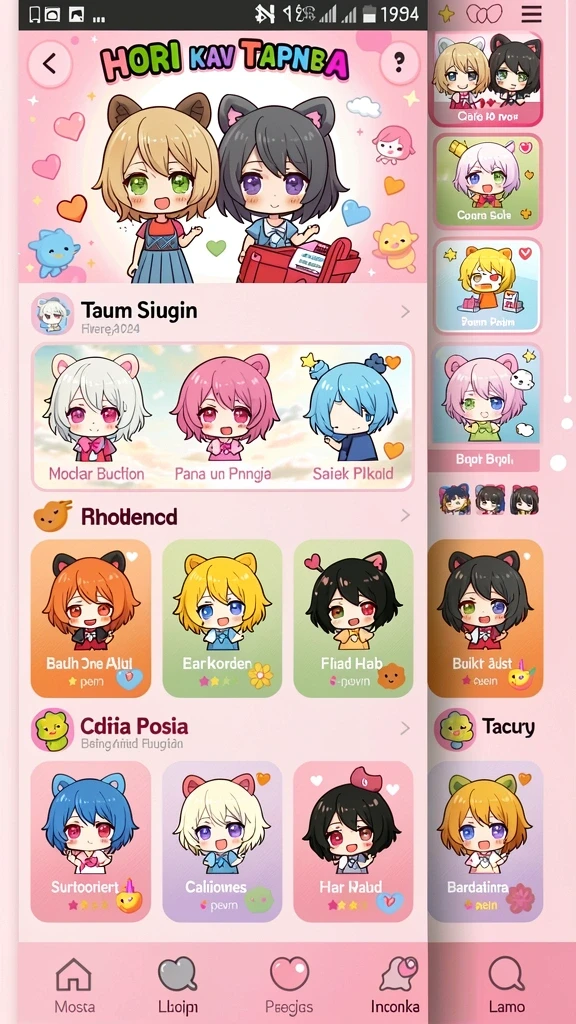Open the Peecjas heart tab
This screenshot has width=576, height=1024.
coord(289,985)
